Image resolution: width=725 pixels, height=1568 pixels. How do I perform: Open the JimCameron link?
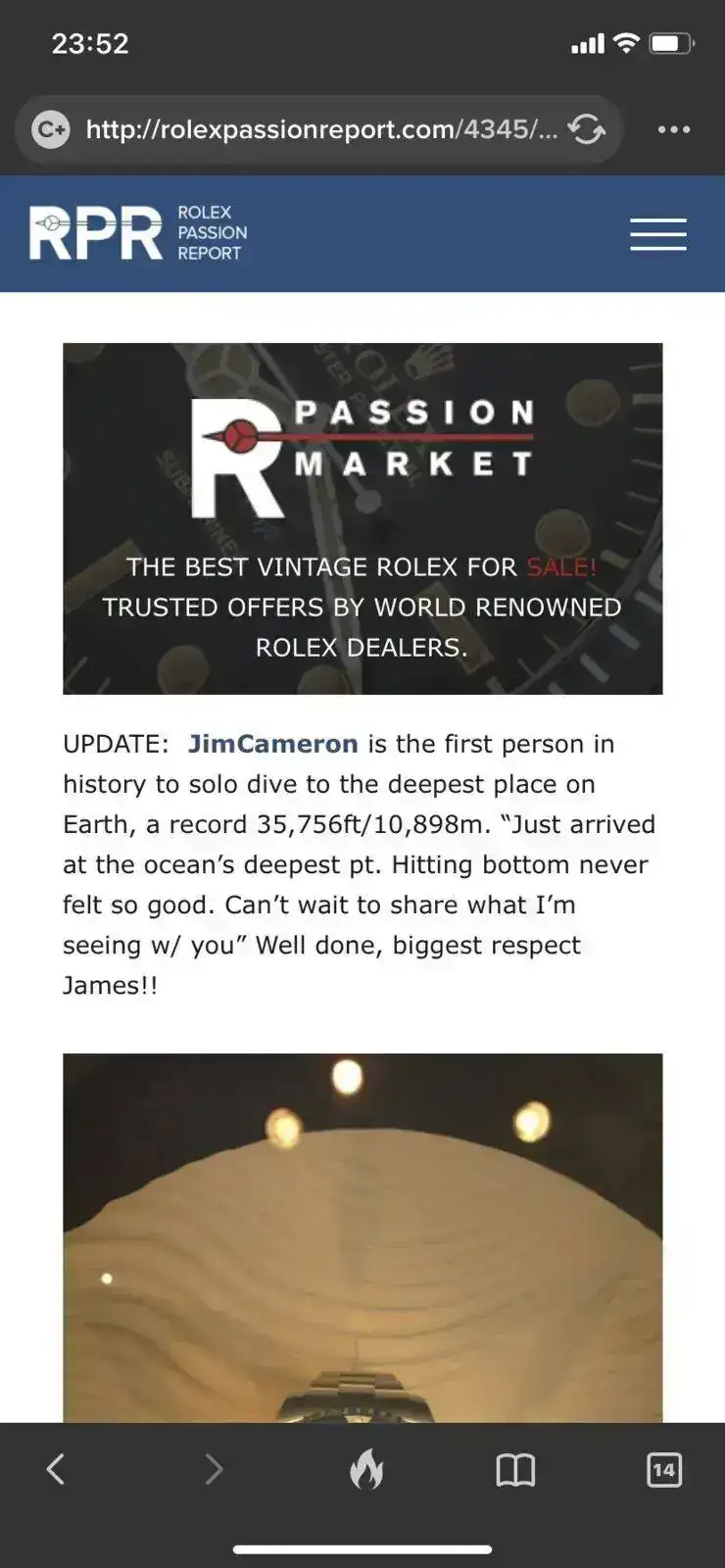272,744
